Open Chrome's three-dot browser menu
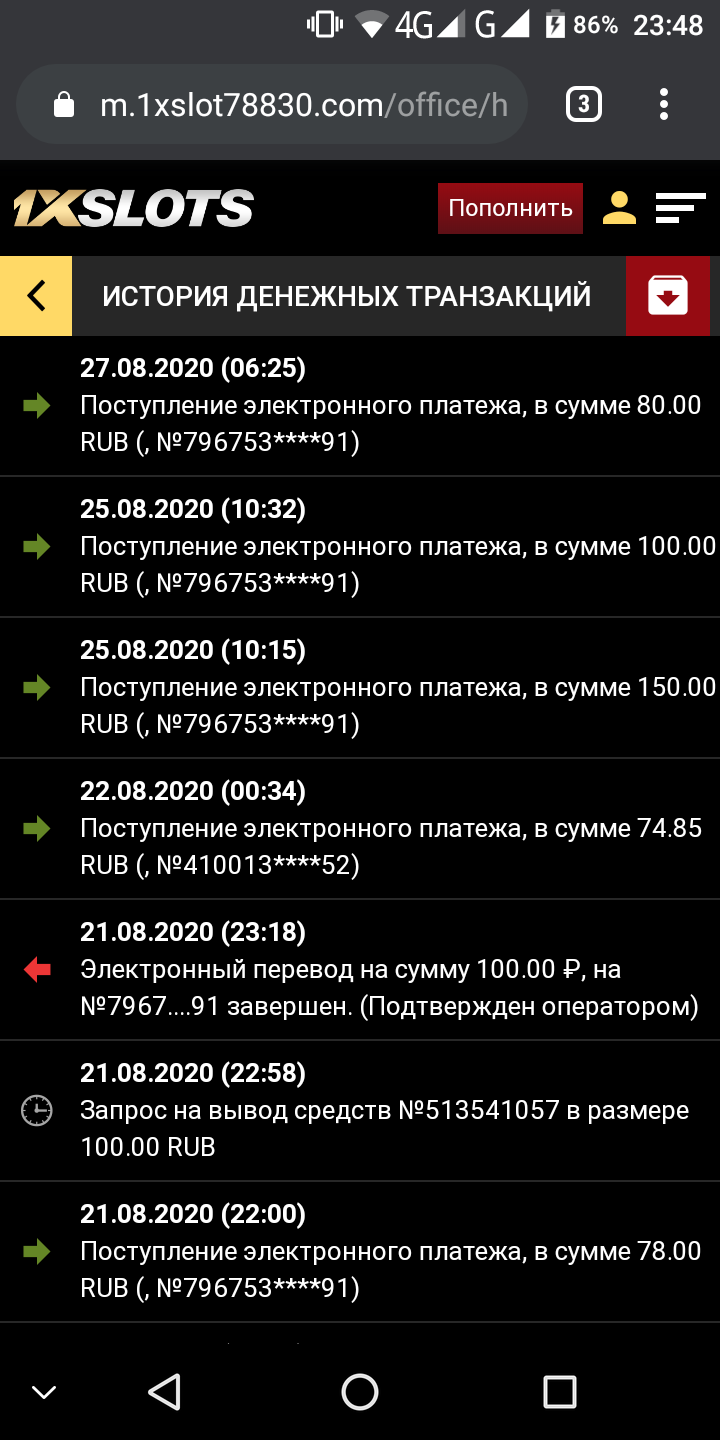The height and width of the screenshot is (1440, 720). tap(663, 104)
